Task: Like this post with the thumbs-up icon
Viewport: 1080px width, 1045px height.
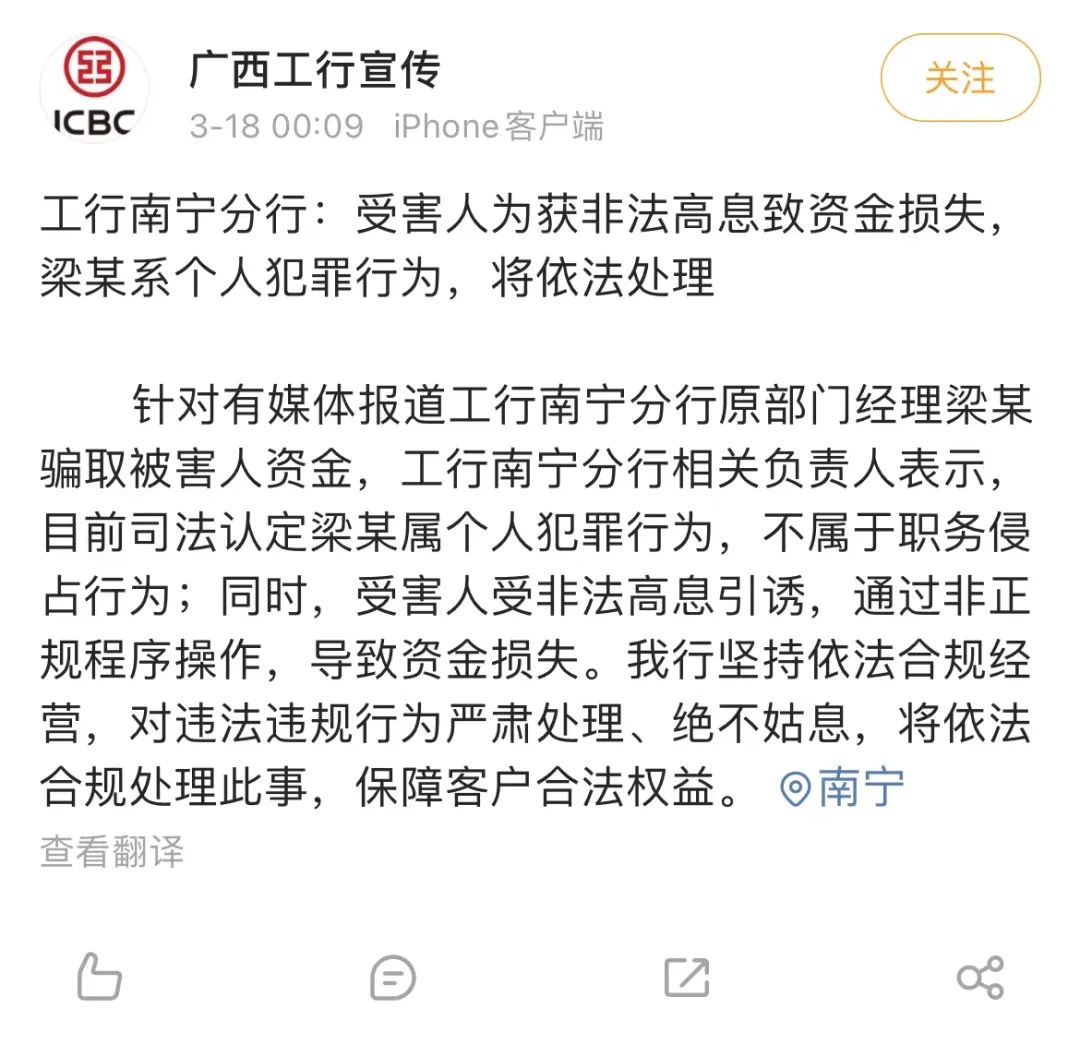Action: [x=99, y=976]
